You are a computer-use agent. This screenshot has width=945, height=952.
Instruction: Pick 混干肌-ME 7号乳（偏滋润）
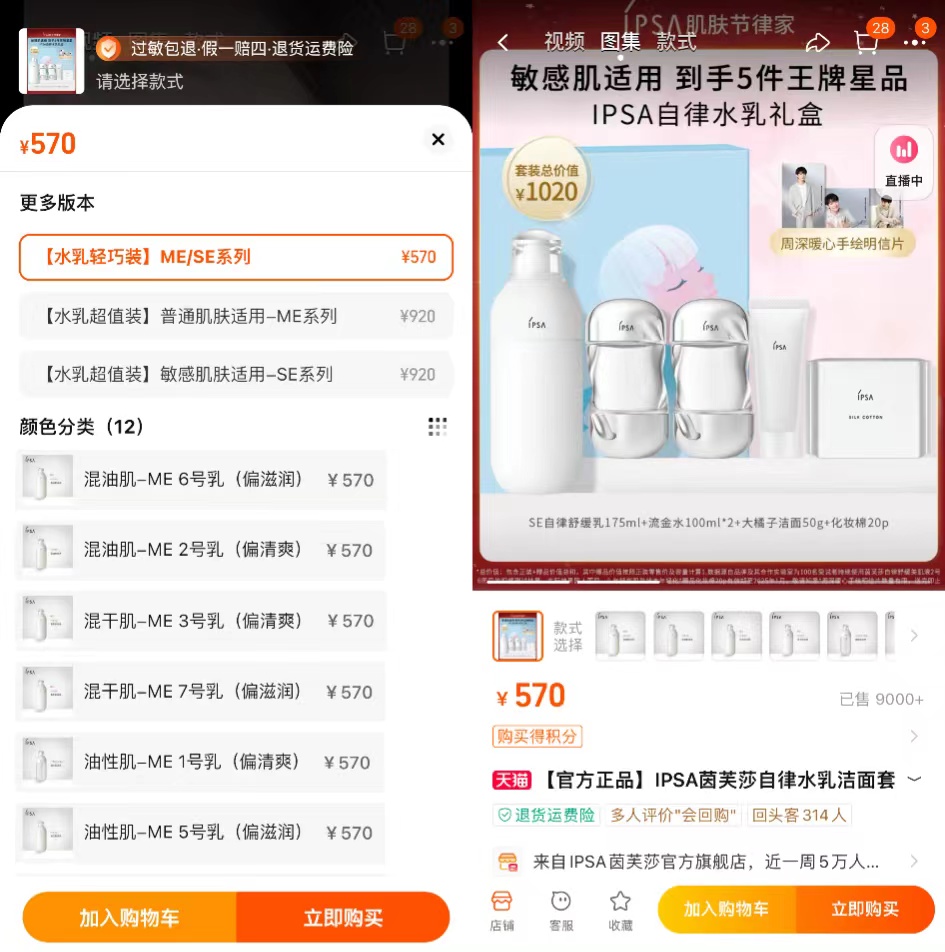click(x=200, y=692)
